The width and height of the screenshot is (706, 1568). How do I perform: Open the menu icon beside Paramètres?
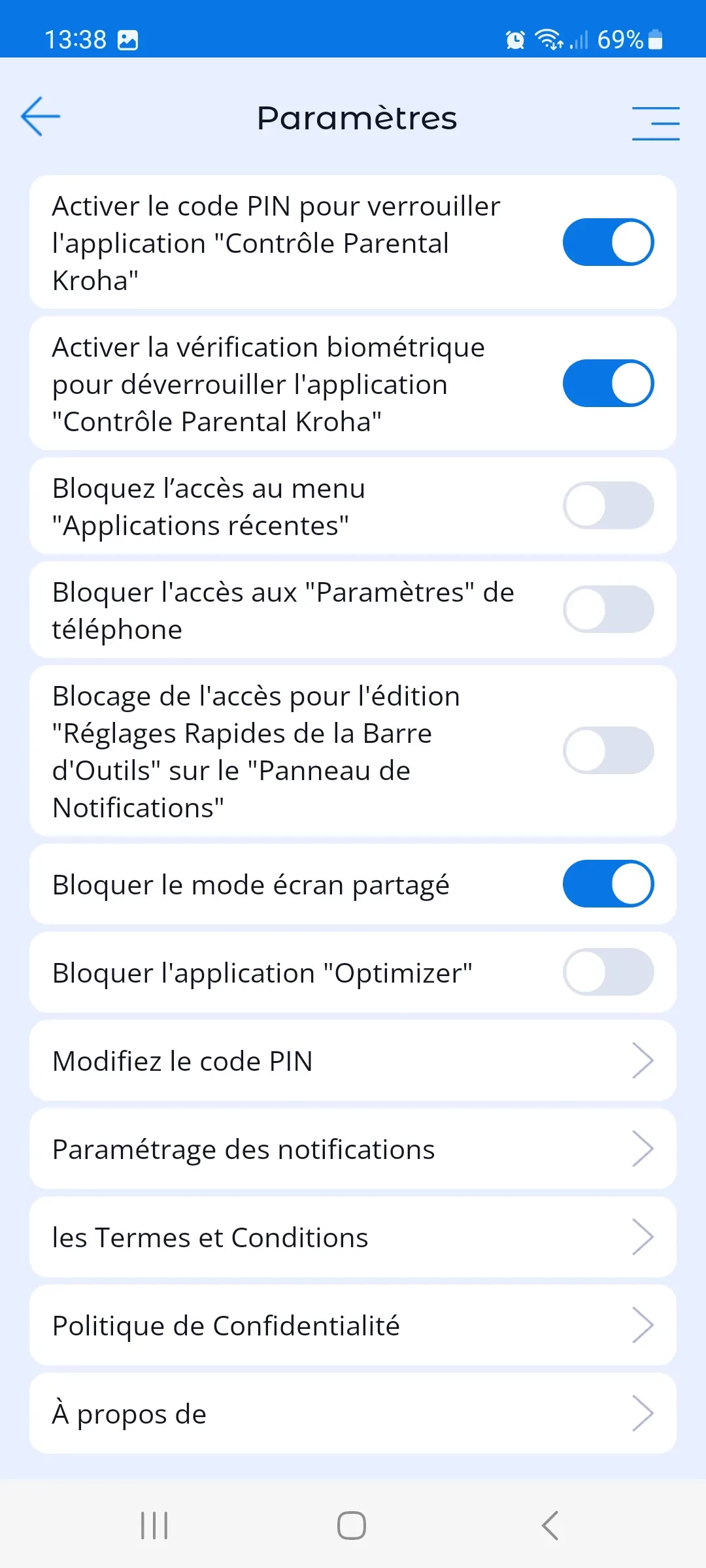click(655, 123)
